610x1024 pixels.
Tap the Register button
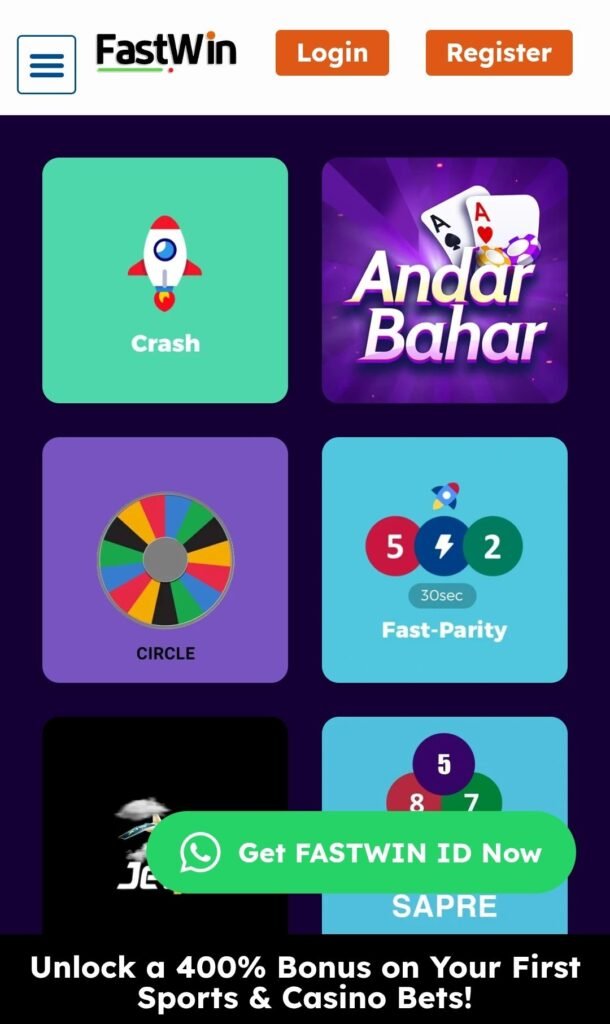tap(499, 53)
